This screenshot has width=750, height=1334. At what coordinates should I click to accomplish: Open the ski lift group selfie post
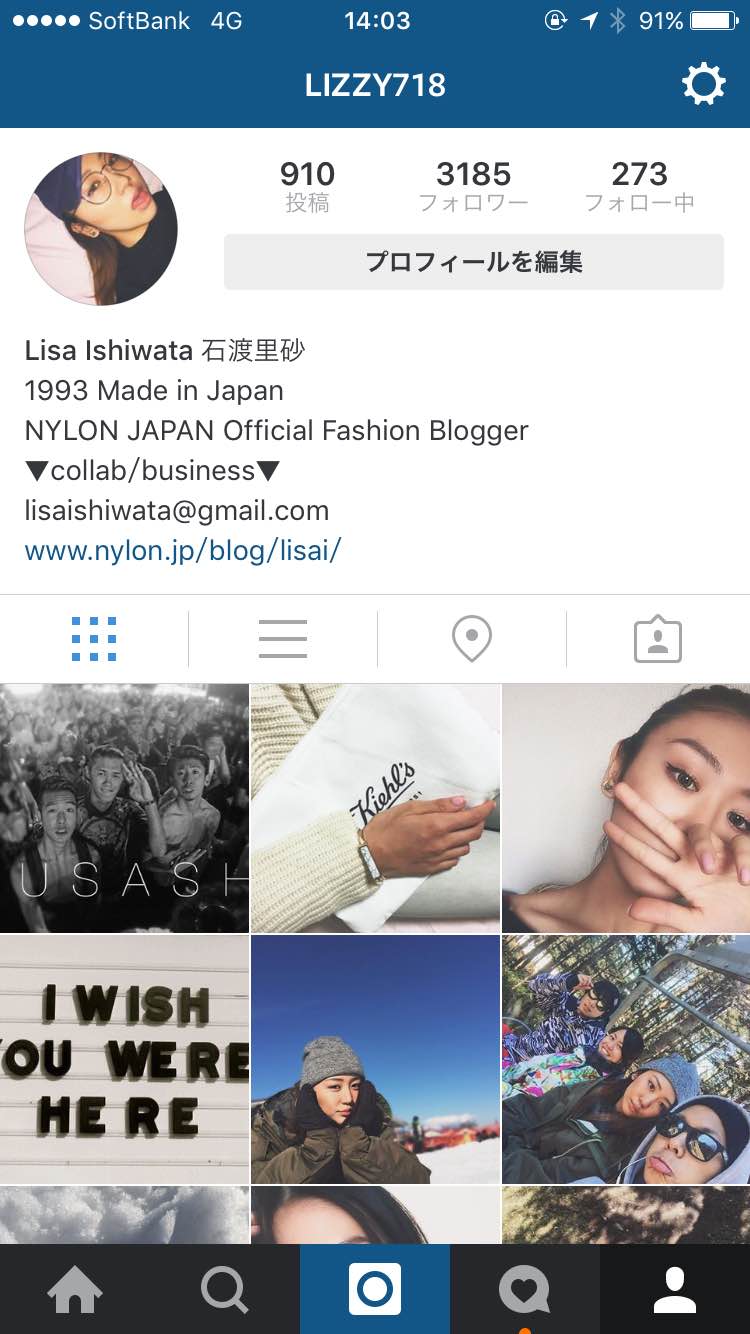[626, 1059]
